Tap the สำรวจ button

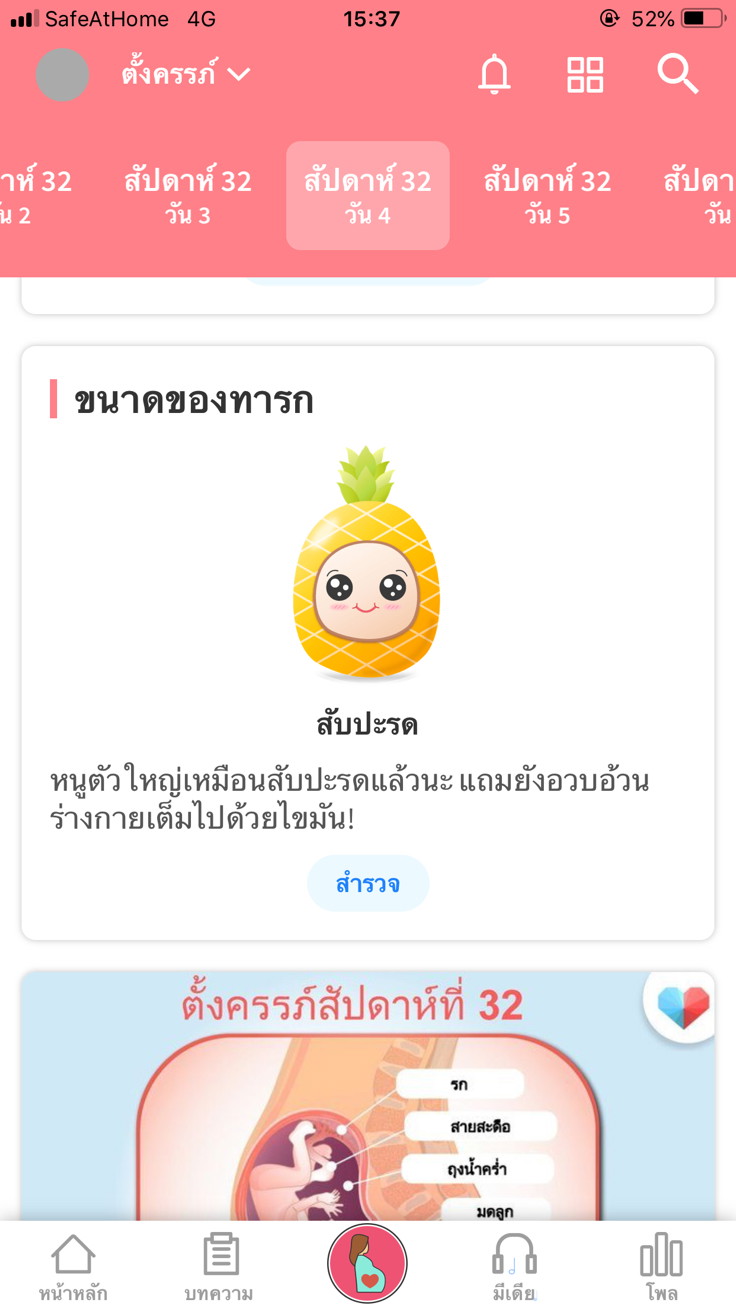[x=367, y=884]
